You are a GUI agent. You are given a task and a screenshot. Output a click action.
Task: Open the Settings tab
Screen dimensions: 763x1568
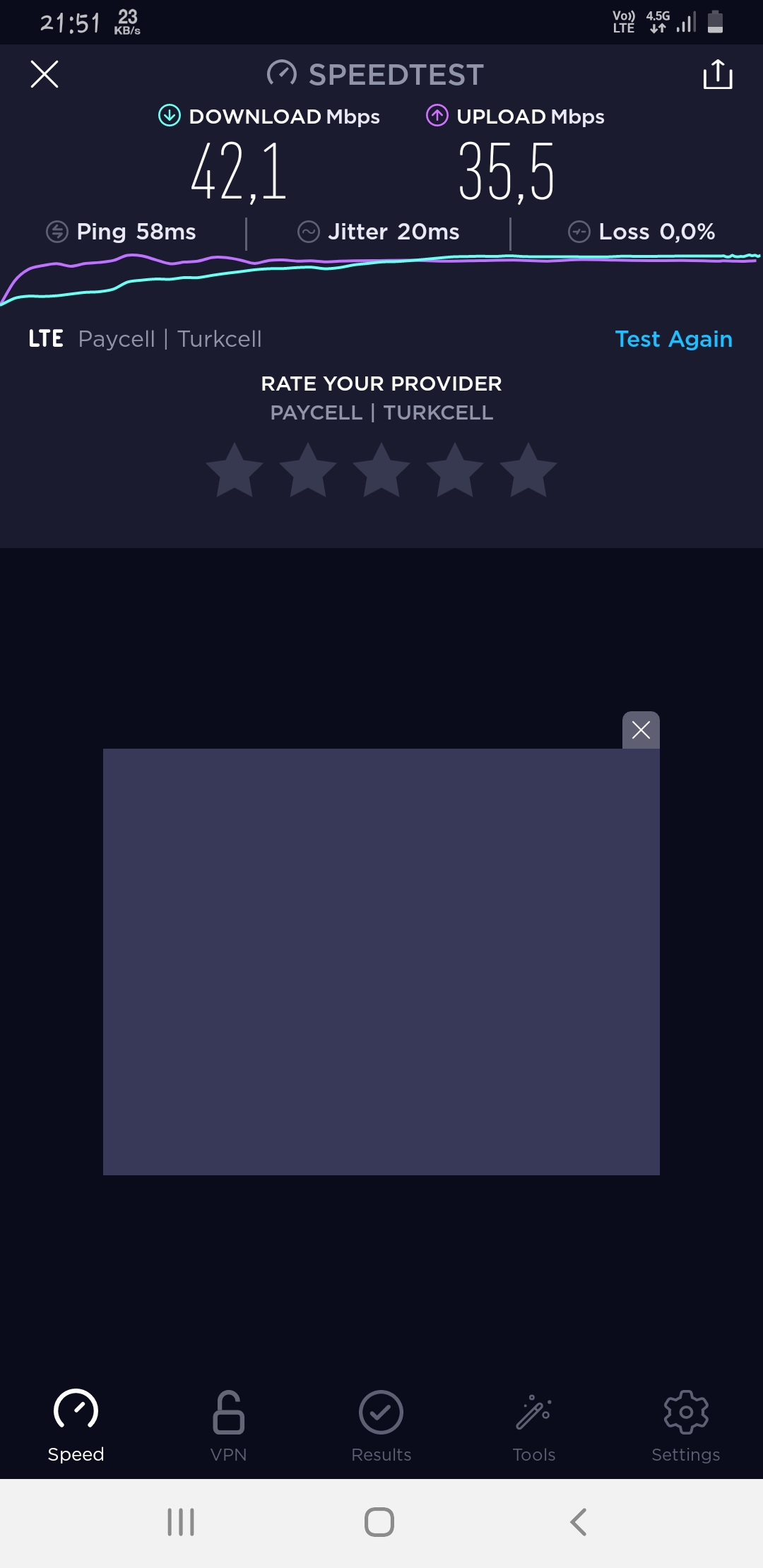pos(686,1426)
